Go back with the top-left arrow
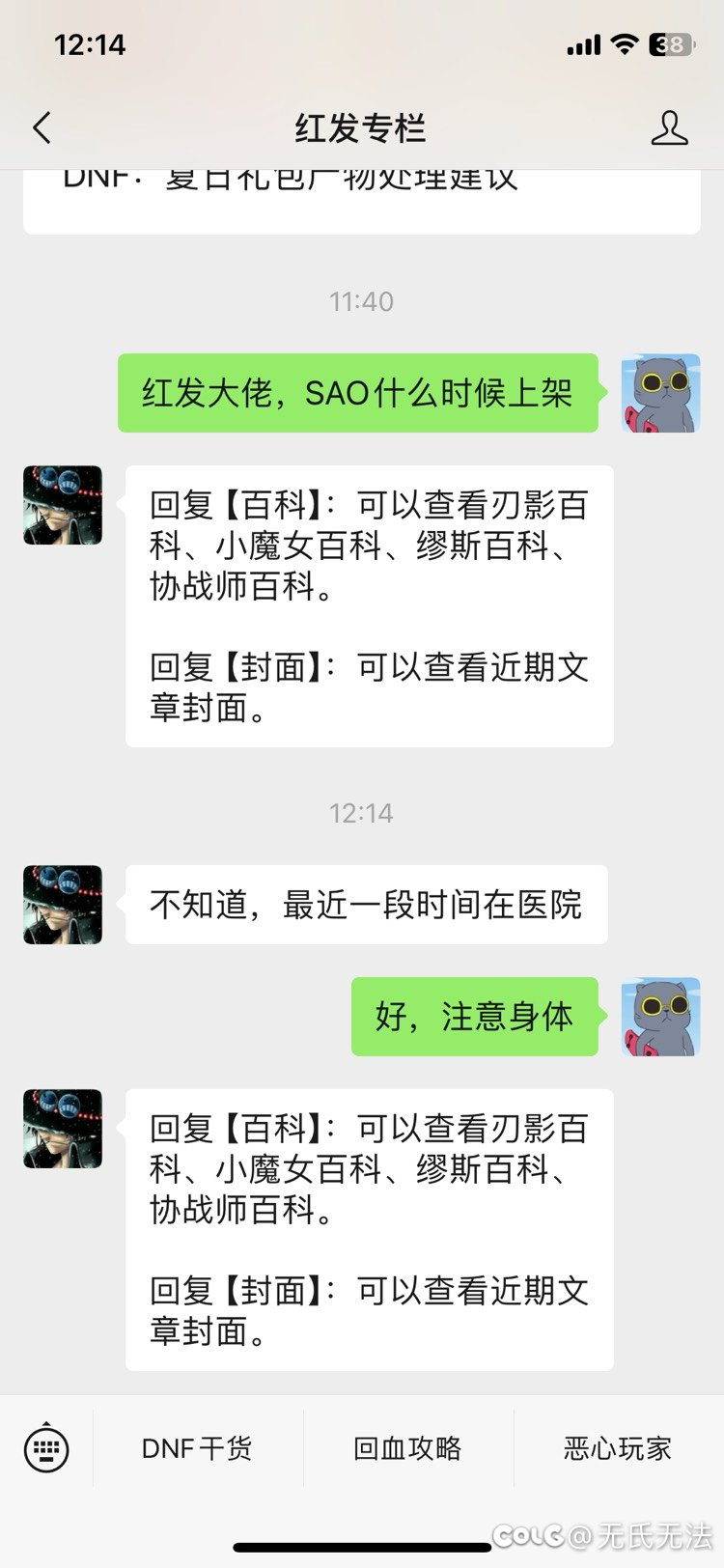This screenshot has width=724, height=1568. (42, 128)
